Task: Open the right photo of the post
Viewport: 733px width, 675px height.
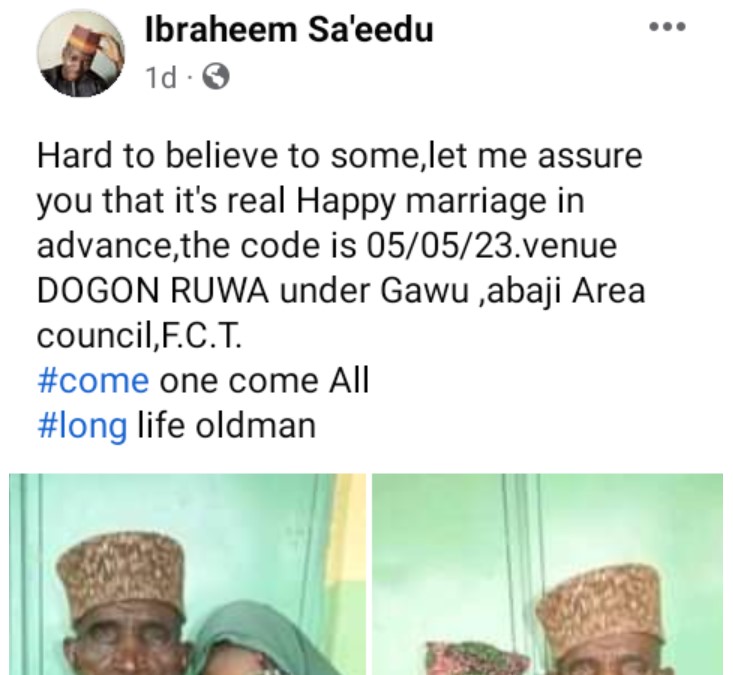Action: click(547, 575)
